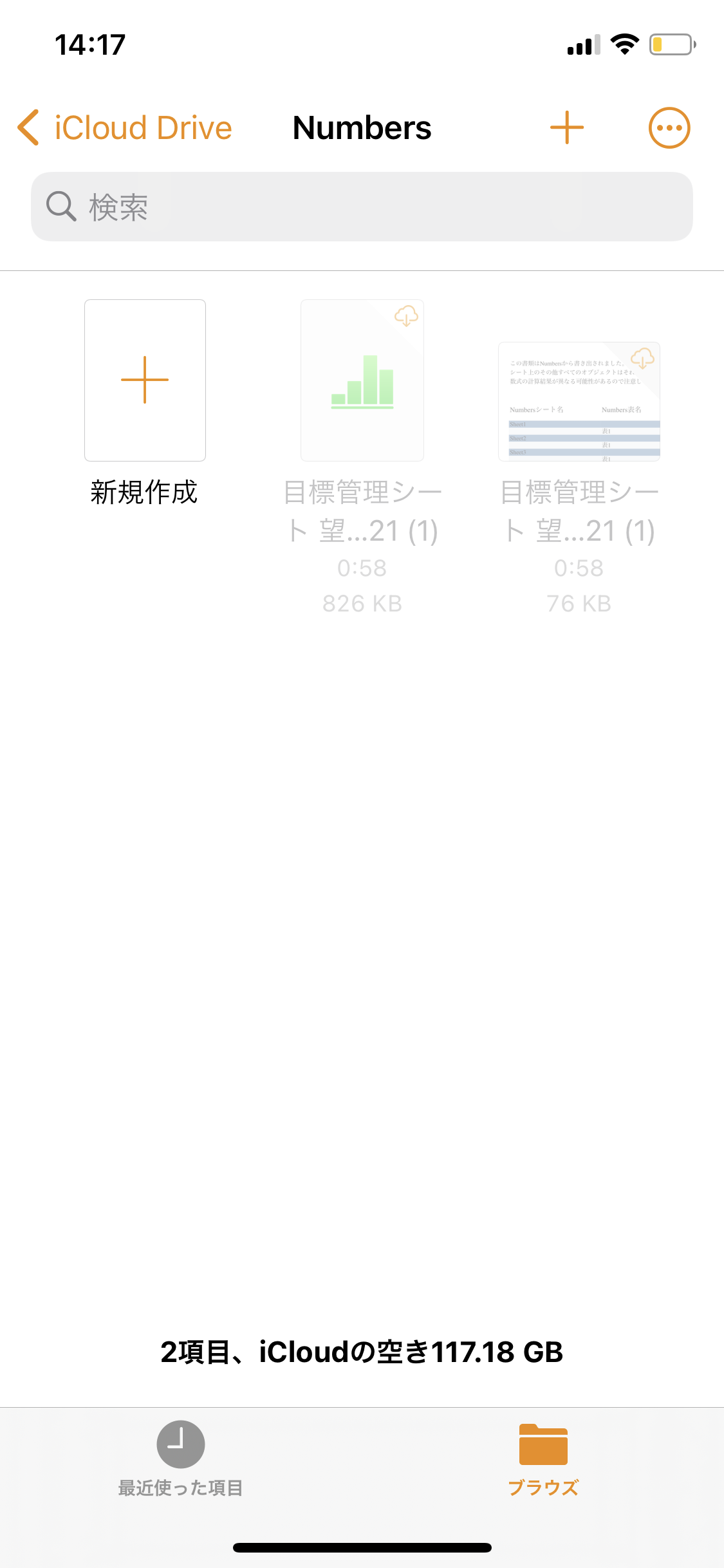Tap the 検索 search field

click(362, 207)
